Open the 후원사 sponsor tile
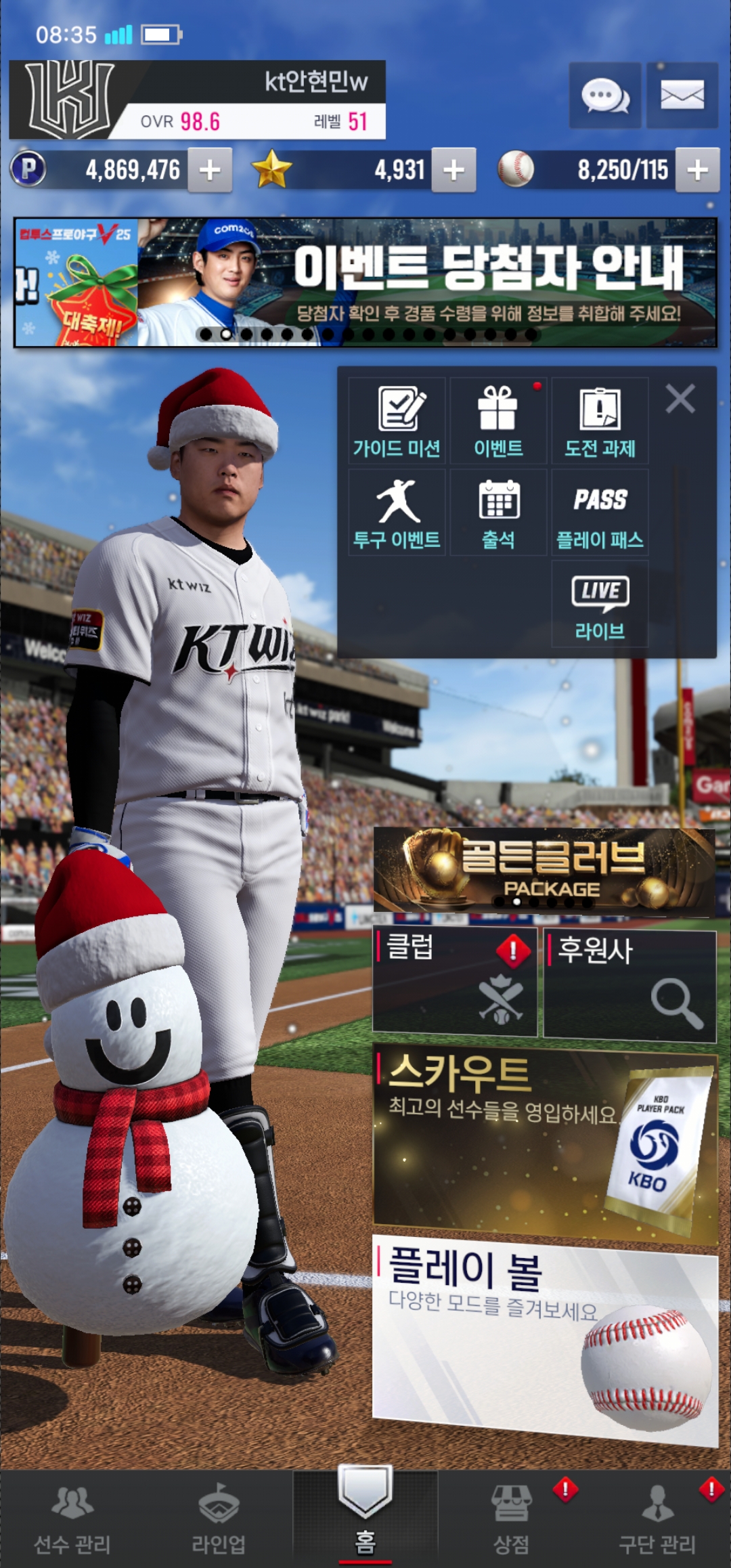 pos(629,984)
